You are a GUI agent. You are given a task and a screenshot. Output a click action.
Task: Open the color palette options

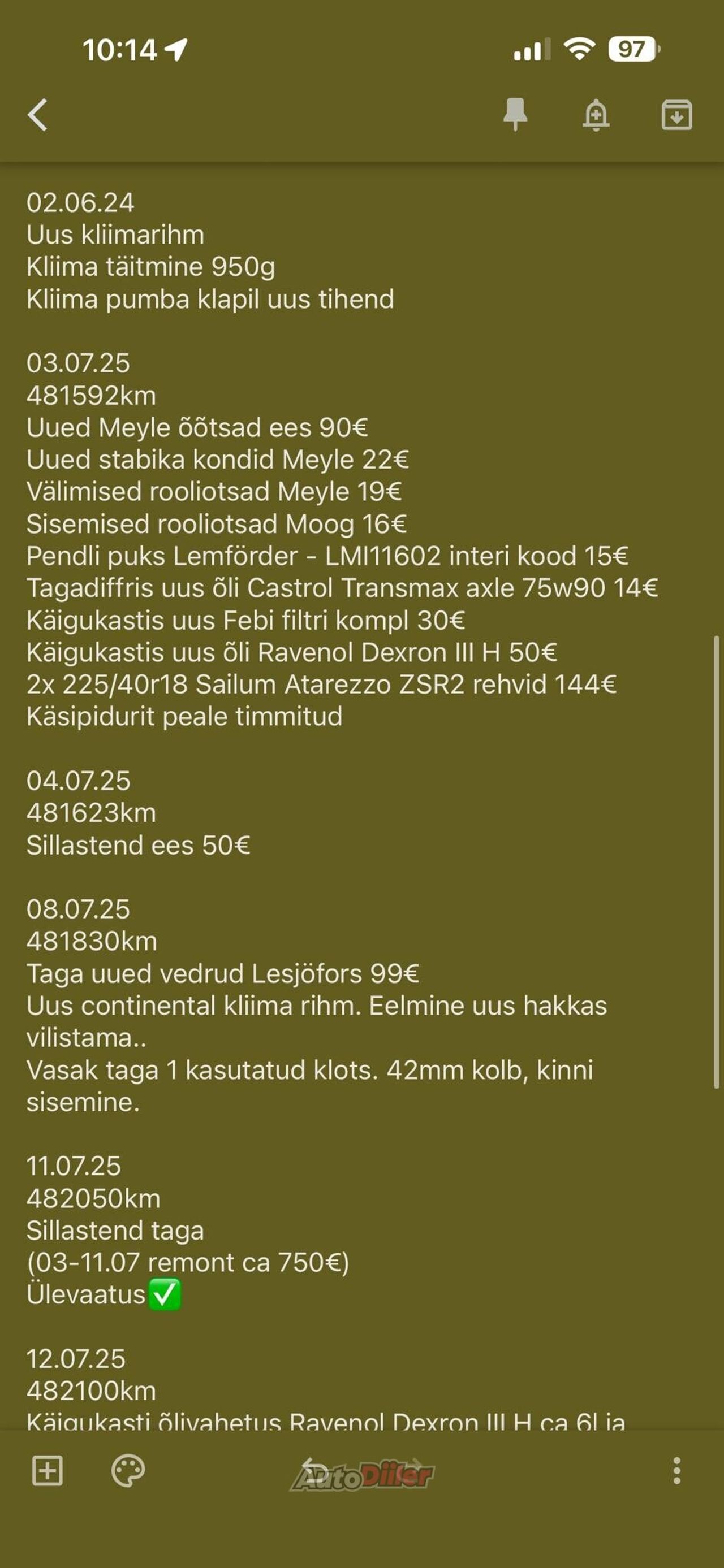(x=128, y=1471)
